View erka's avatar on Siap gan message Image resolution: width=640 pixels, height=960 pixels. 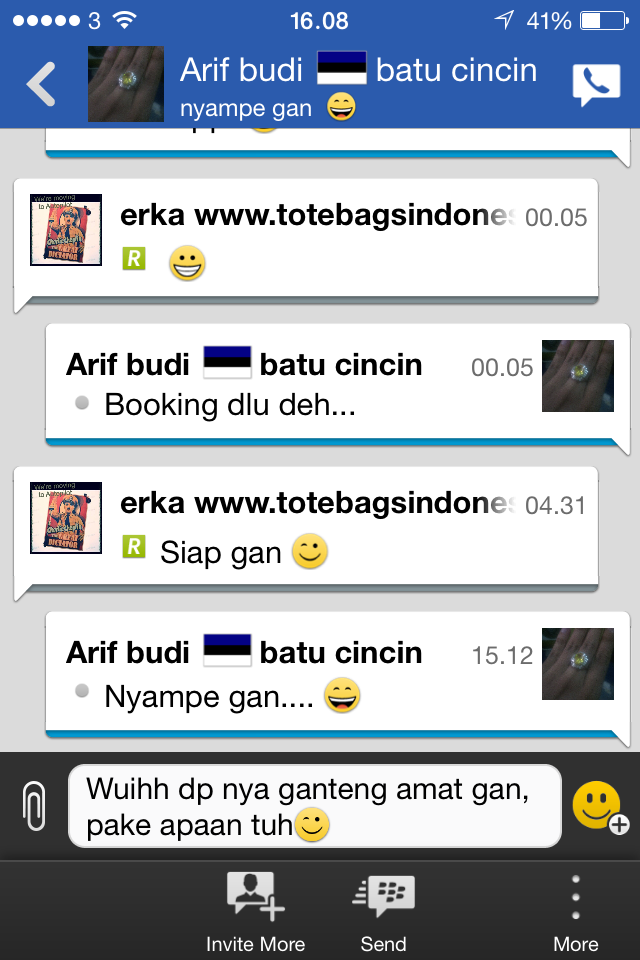click(66, 518)
